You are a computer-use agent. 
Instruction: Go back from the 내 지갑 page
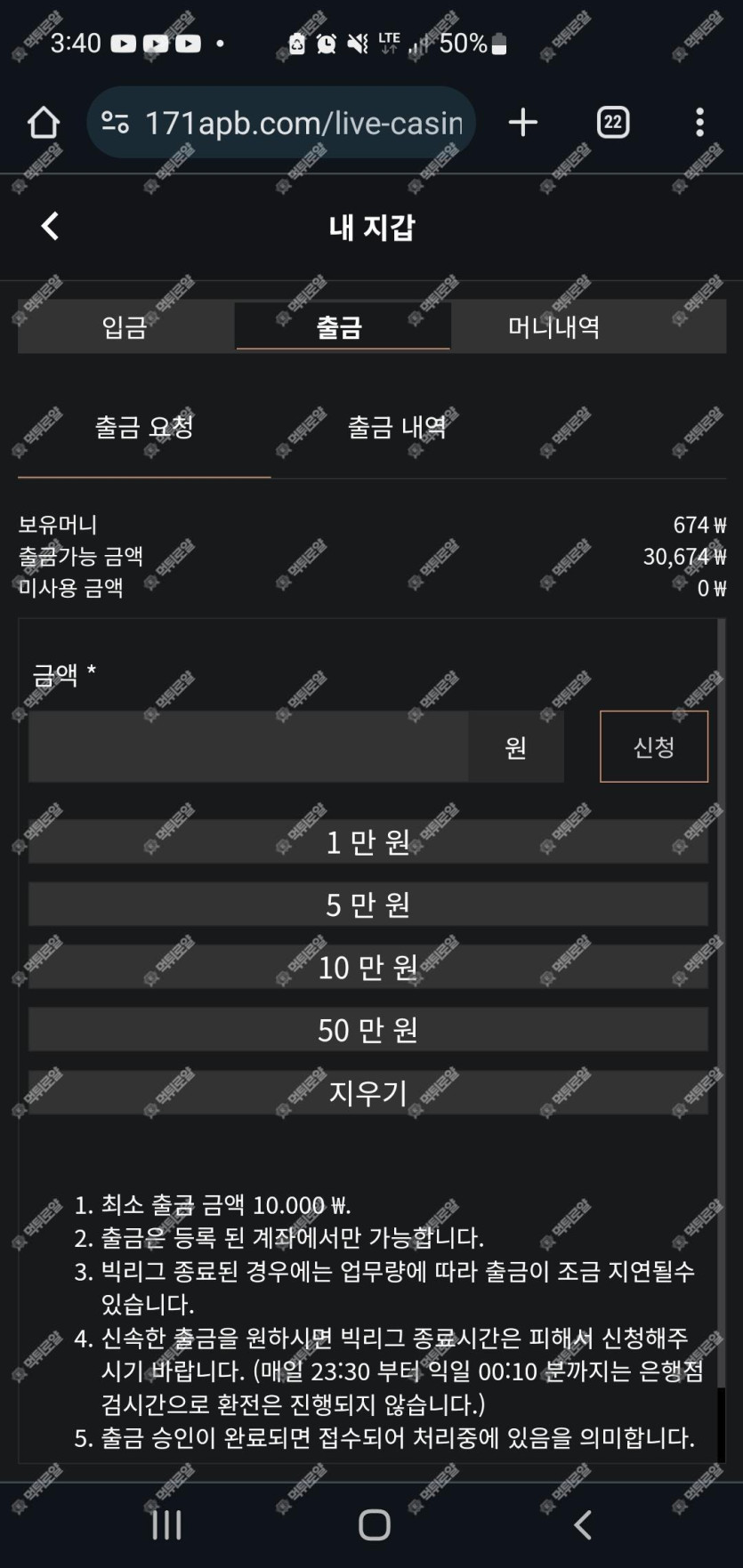[x=50, y=226]
